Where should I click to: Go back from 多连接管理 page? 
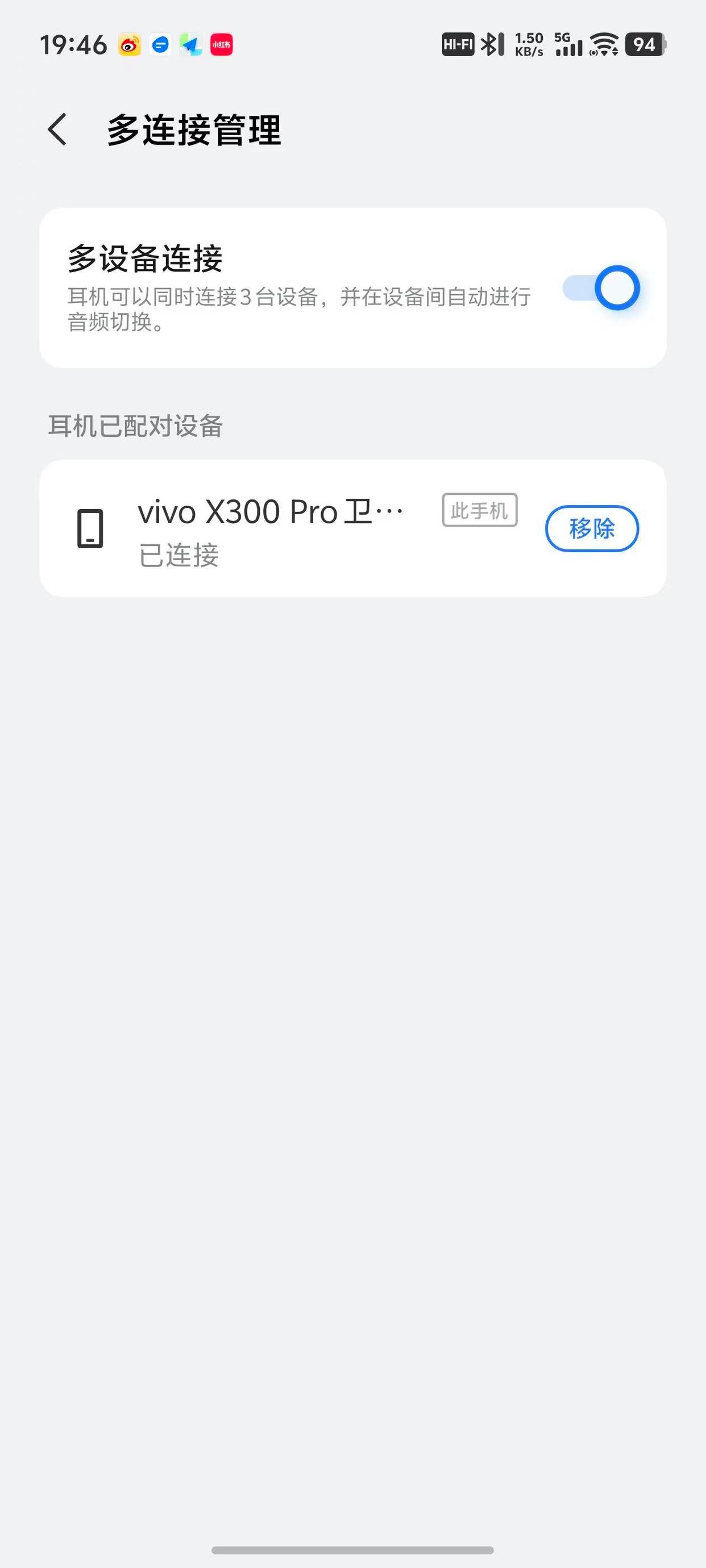57,130
